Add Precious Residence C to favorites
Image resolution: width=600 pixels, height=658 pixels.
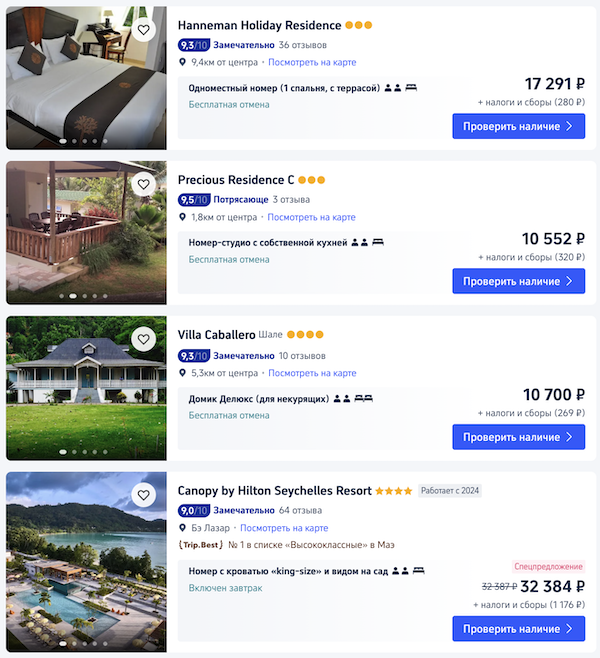pyautogui.click(x=143, y=185)
